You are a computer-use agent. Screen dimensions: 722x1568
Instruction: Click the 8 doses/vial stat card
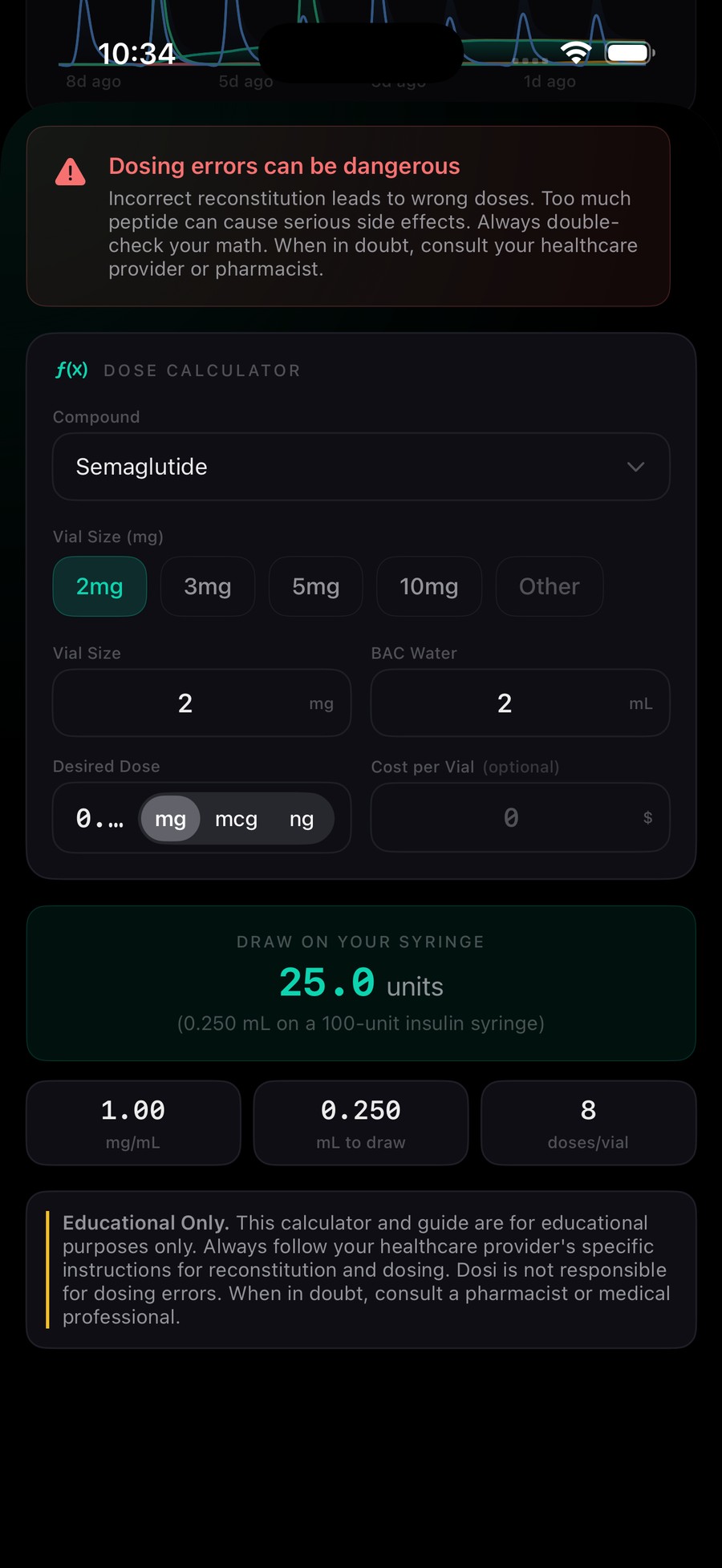point(588,1122)
